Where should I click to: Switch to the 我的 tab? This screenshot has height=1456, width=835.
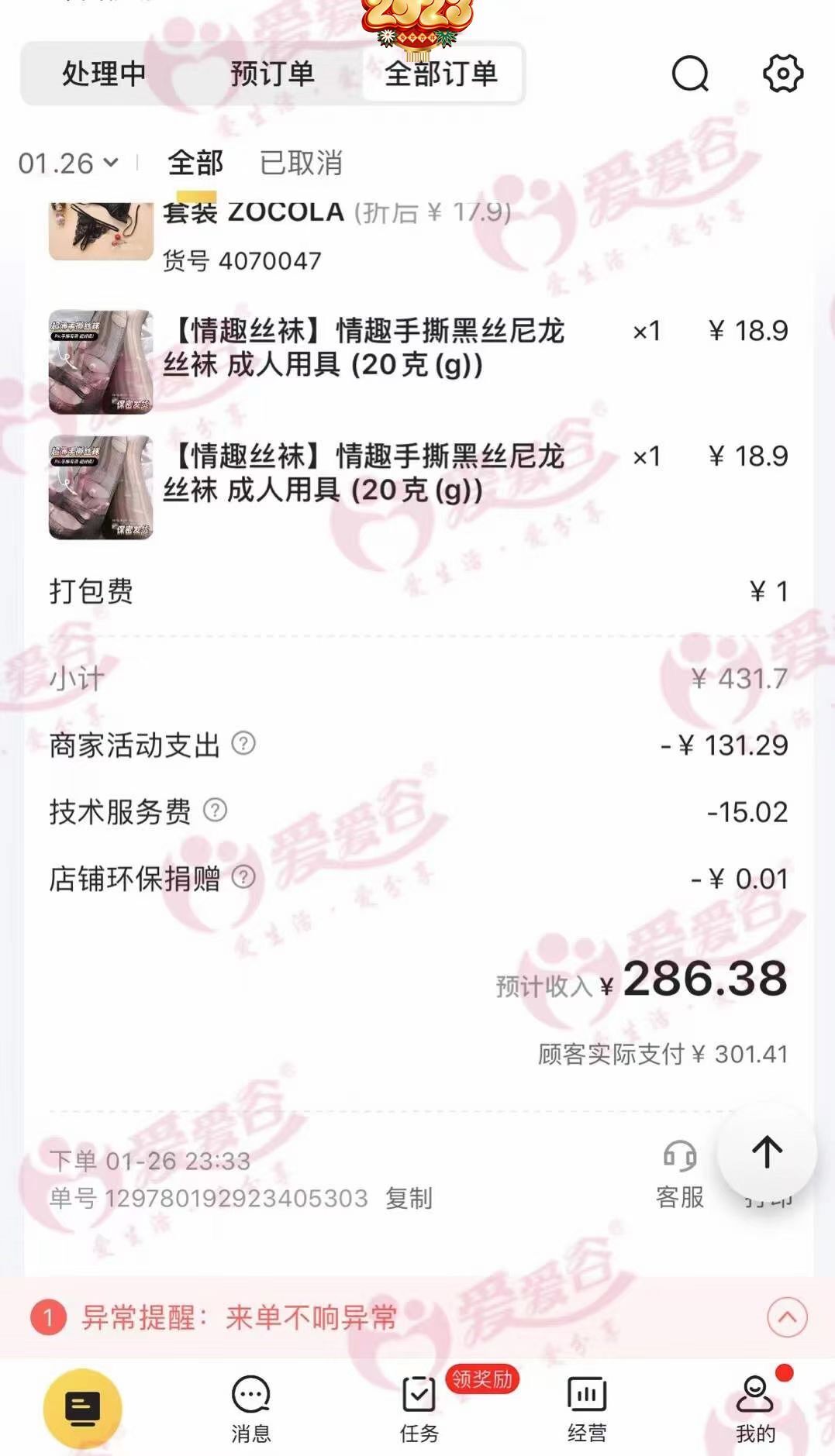tap(755, 1408)
